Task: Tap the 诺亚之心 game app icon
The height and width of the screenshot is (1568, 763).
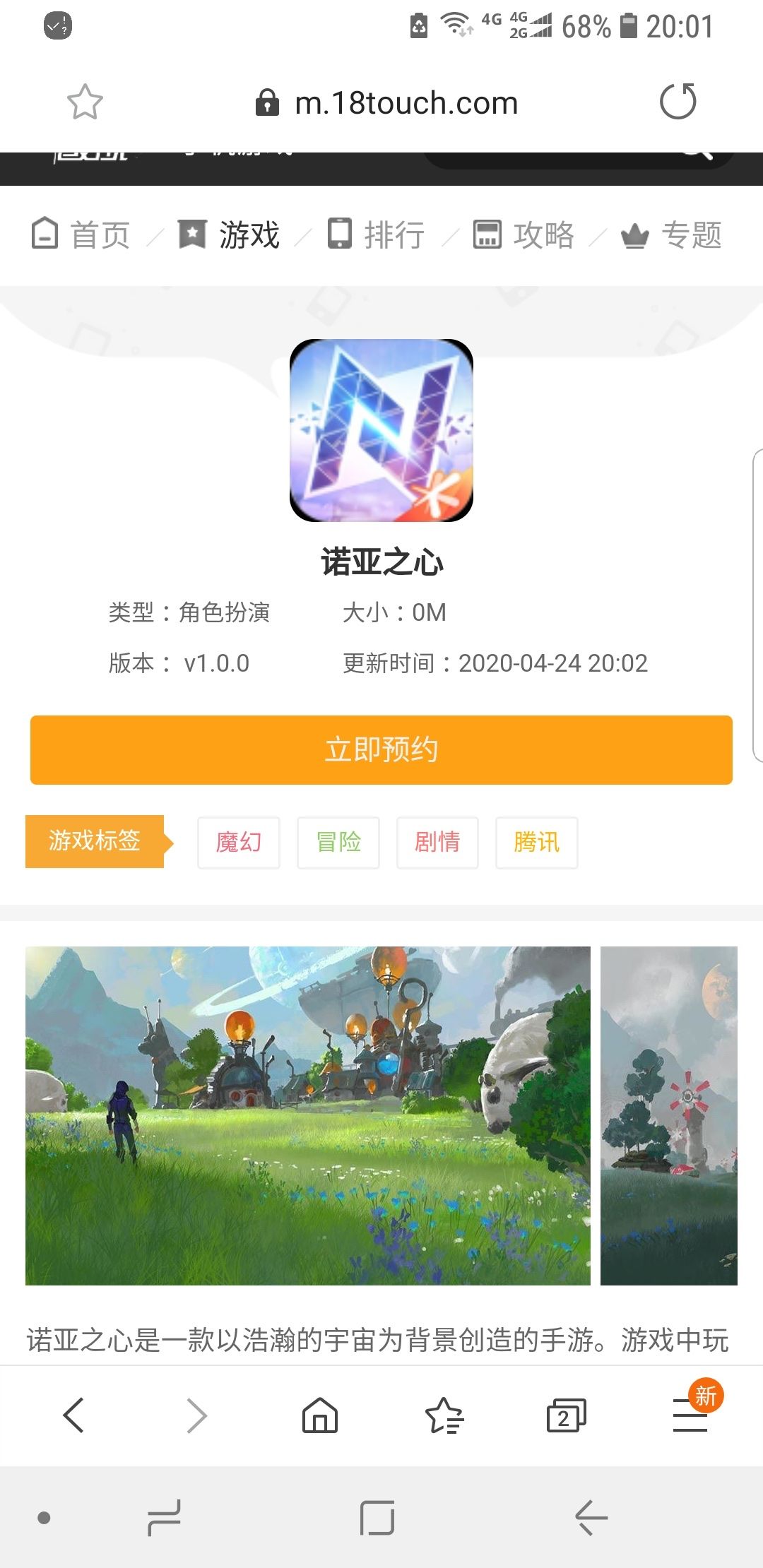Action: (x=381, y=432)
